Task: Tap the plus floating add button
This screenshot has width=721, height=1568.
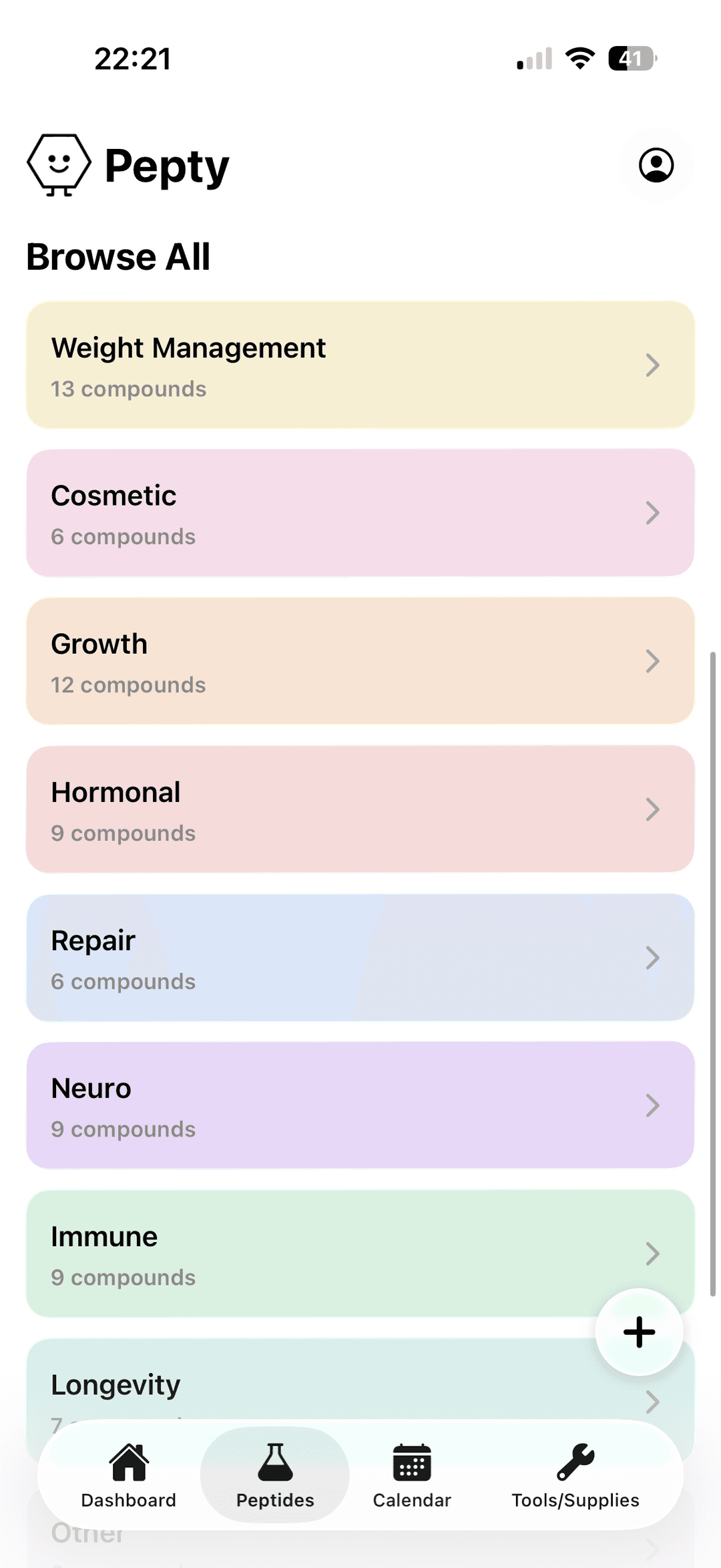Action: point(639,1332)
